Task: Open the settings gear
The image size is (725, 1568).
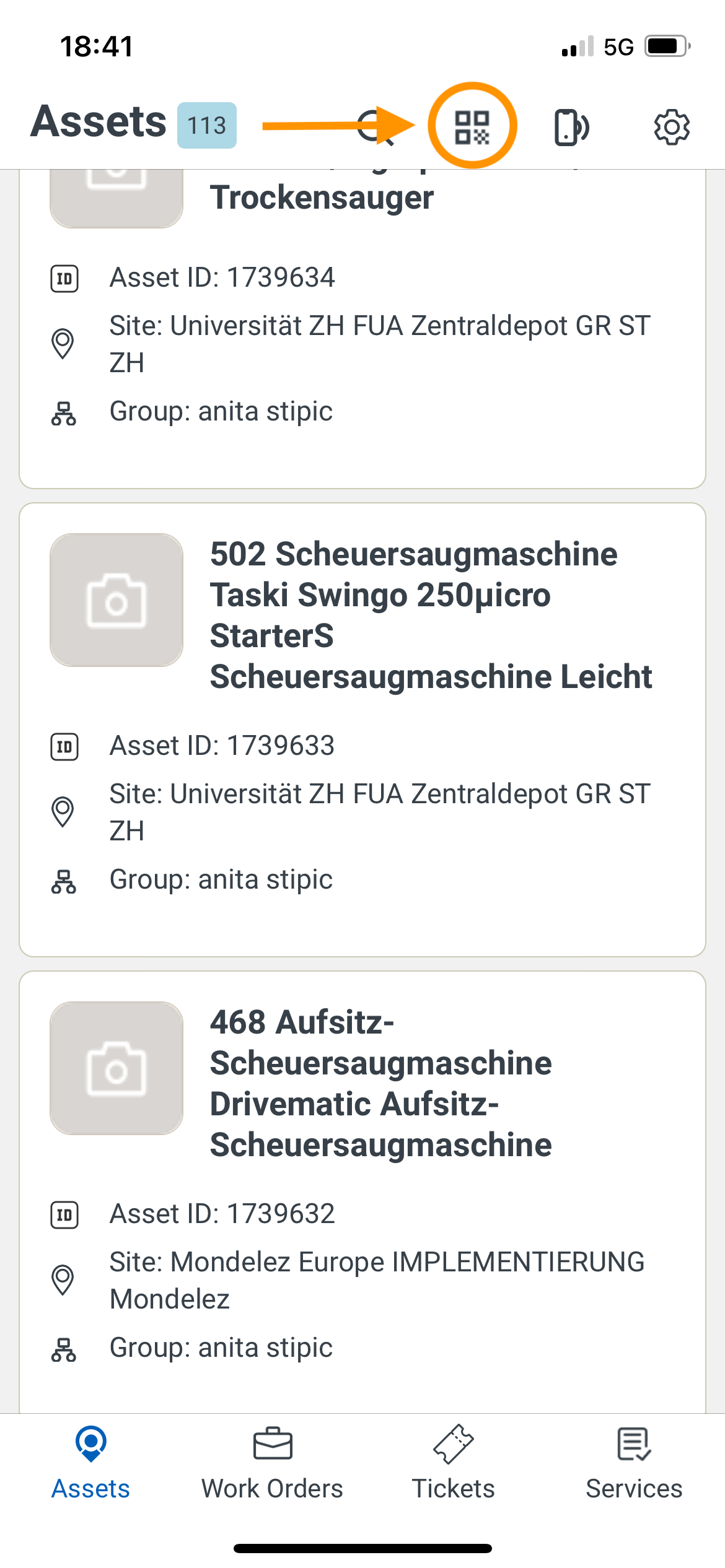Action: pos(672,128)
